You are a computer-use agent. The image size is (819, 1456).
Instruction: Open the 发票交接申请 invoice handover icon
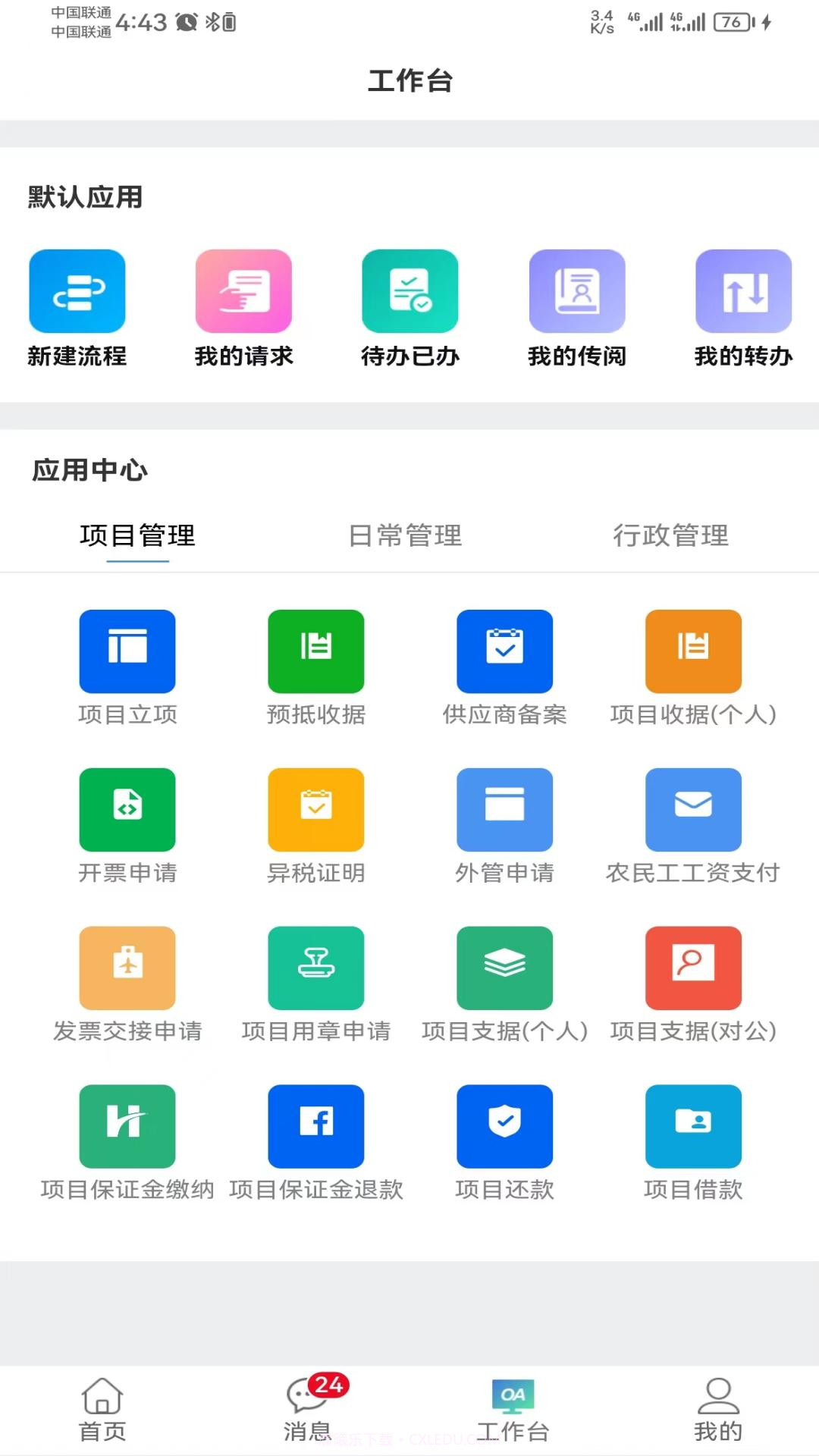point(127,968)
